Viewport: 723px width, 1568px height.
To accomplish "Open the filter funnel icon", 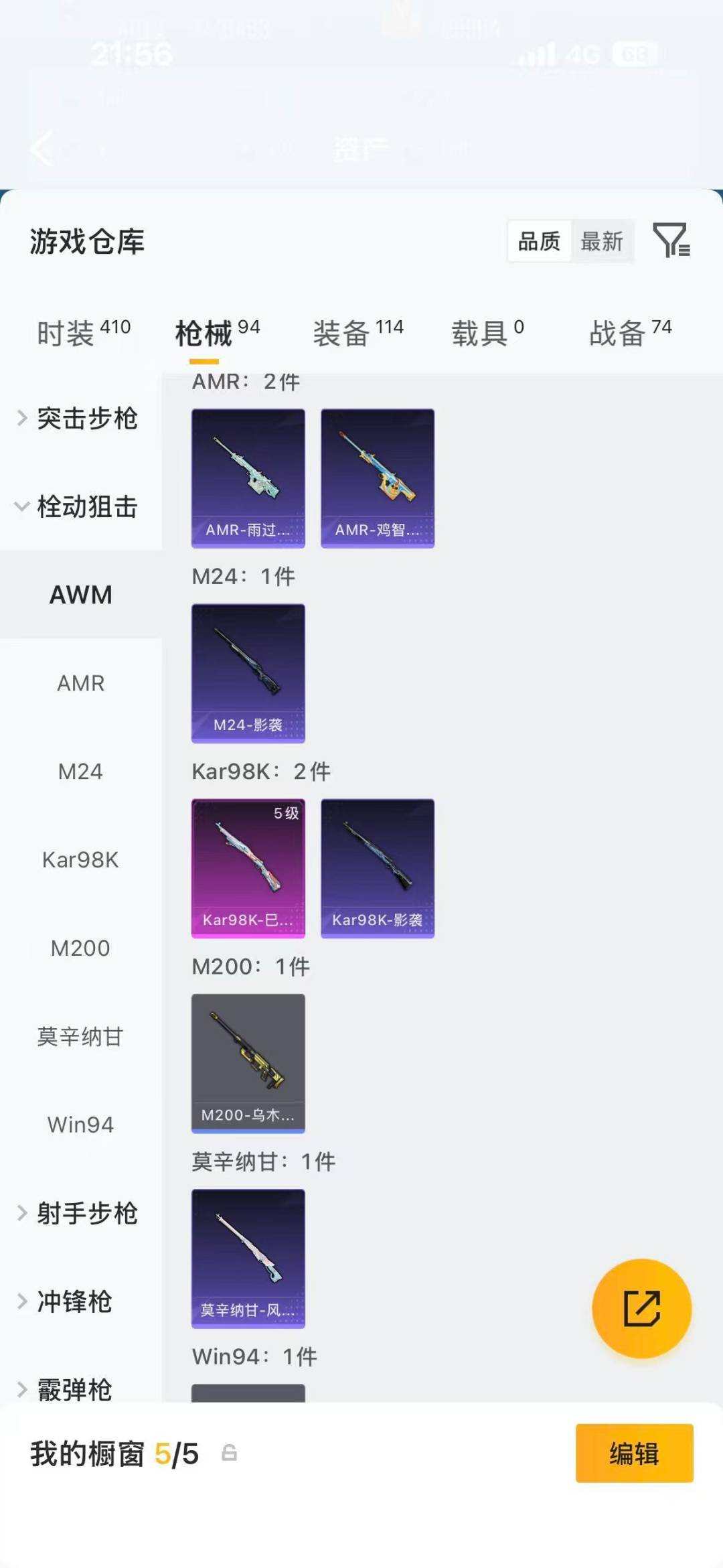I will click(x=671, y=240).
